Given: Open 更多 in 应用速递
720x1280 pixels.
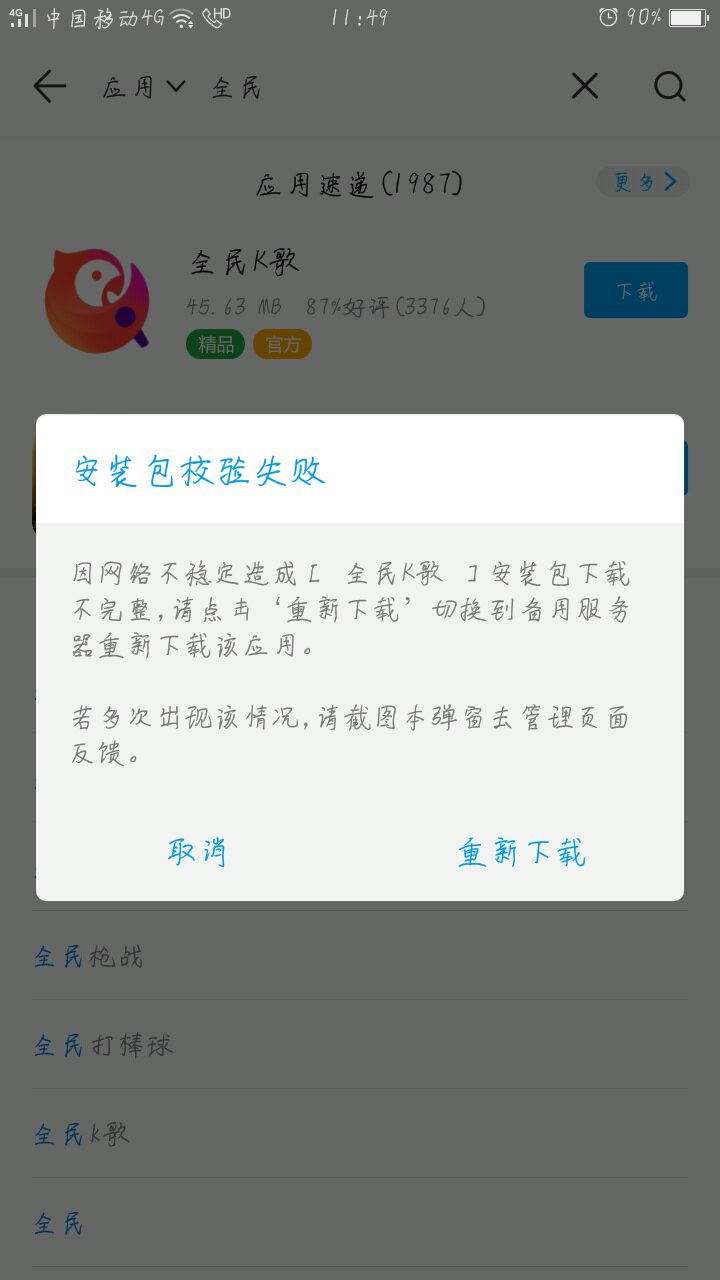Looking at the screenshot, I should click(643, 182).
